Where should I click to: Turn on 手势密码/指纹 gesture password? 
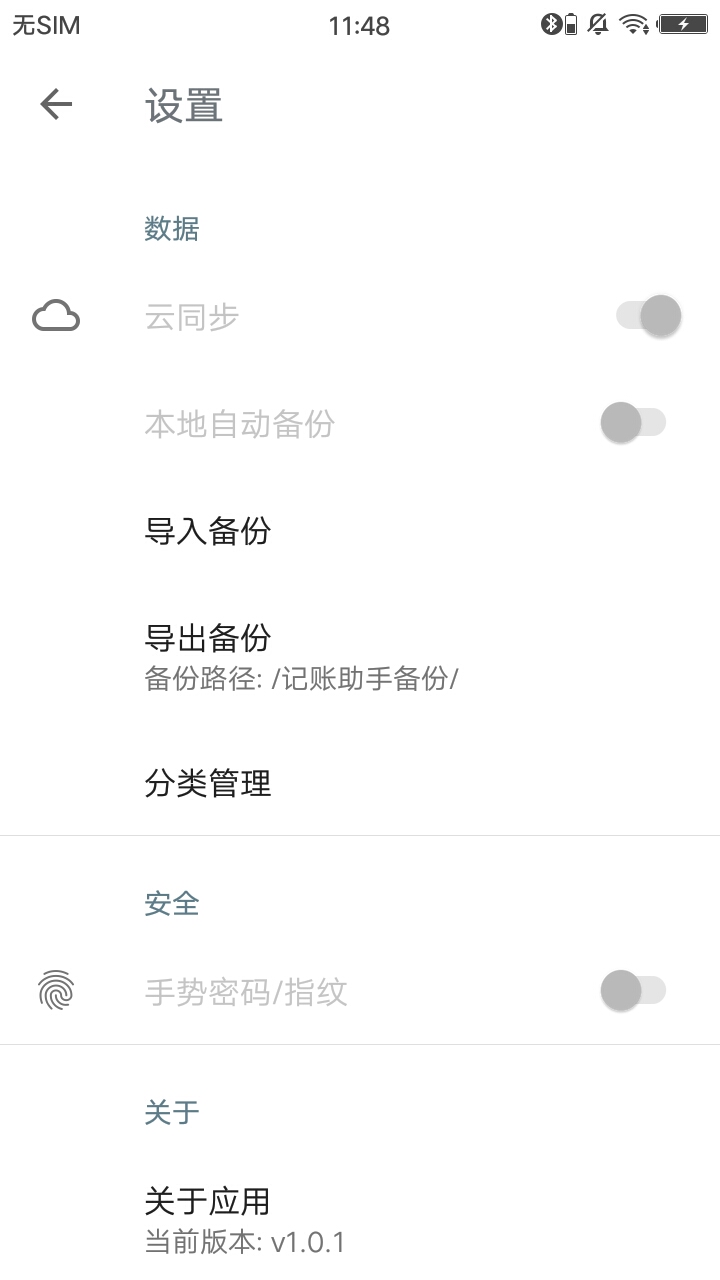633,991
